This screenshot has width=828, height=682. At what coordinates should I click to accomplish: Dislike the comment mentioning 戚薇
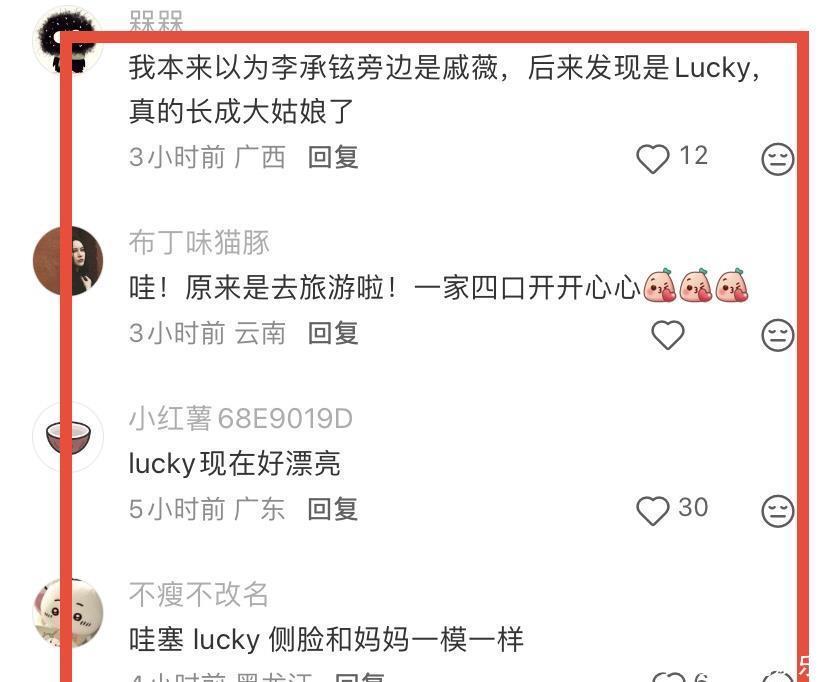coord(777,158)
